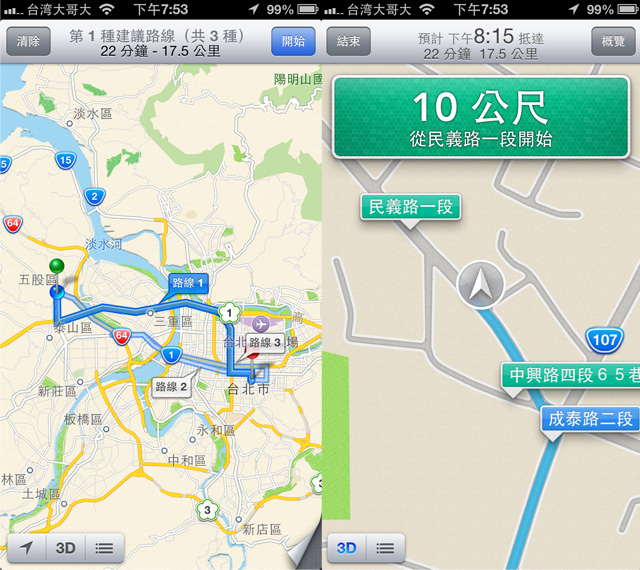Select the 路線 1 route label
This screenshot has height=570, width=640.
click(187, 283)
